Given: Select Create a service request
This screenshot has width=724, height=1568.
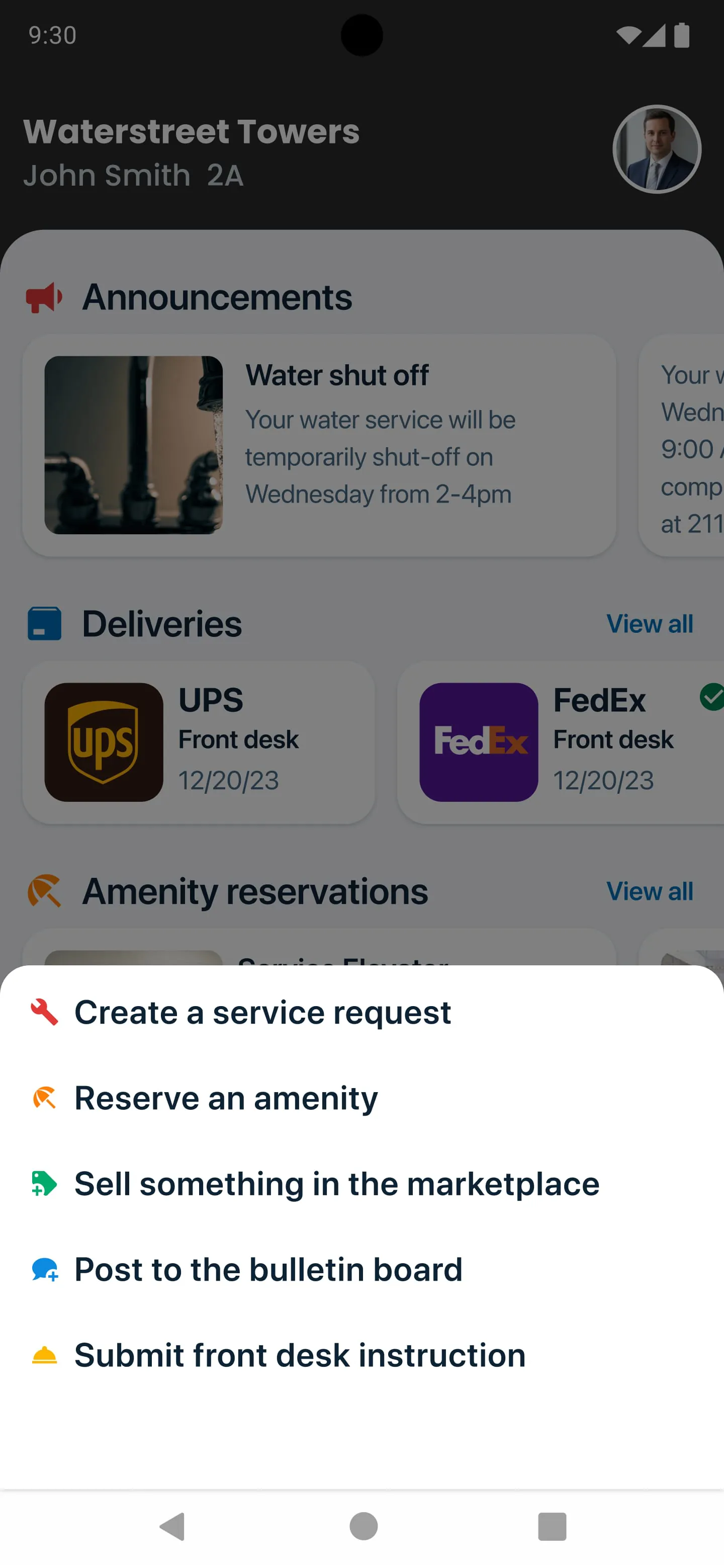Looking at the screenshot, I should click(x=262, y=1013).
